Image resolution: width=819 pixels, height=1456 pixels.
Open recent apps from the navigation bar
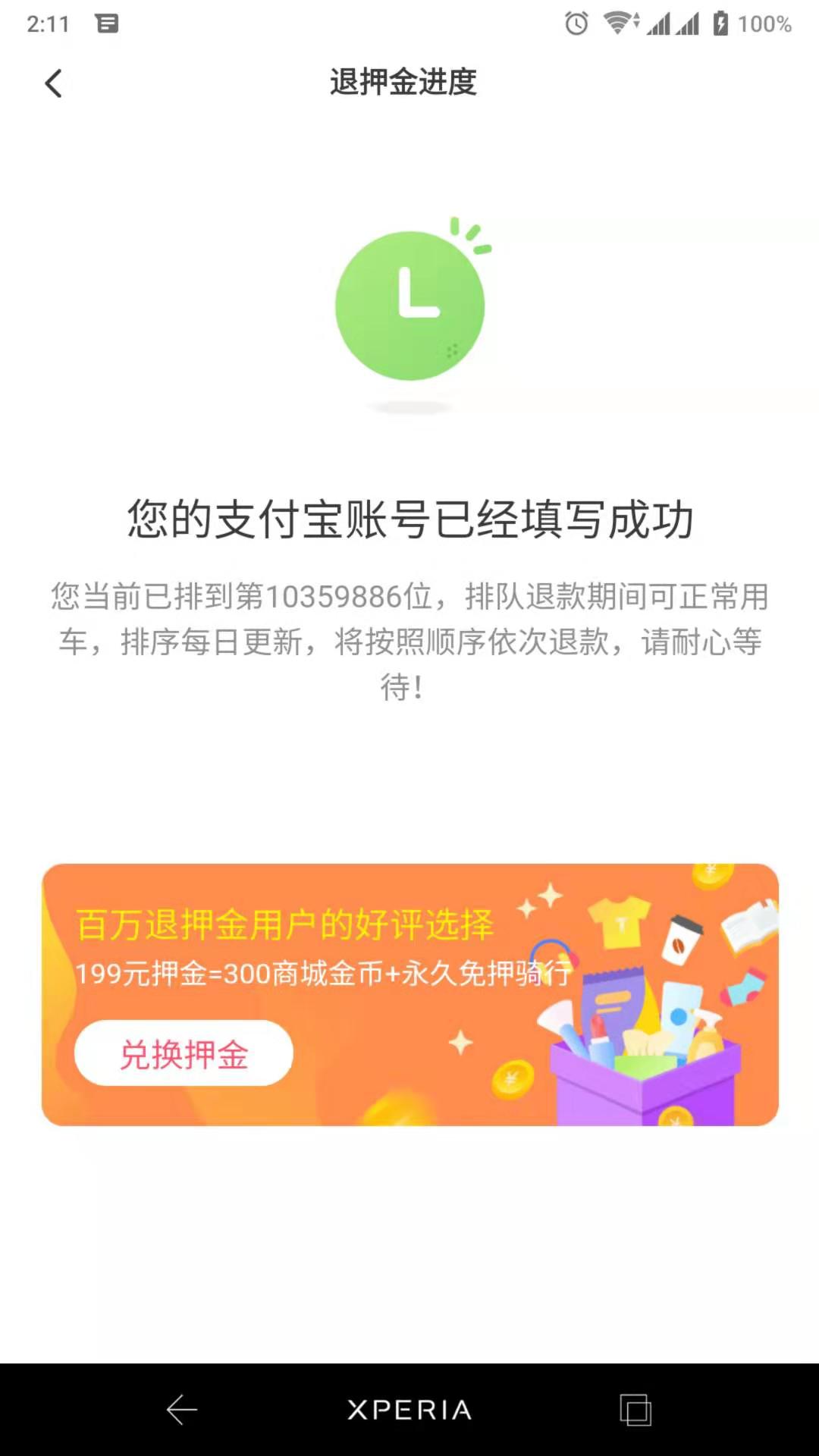tap(635, 1410)
